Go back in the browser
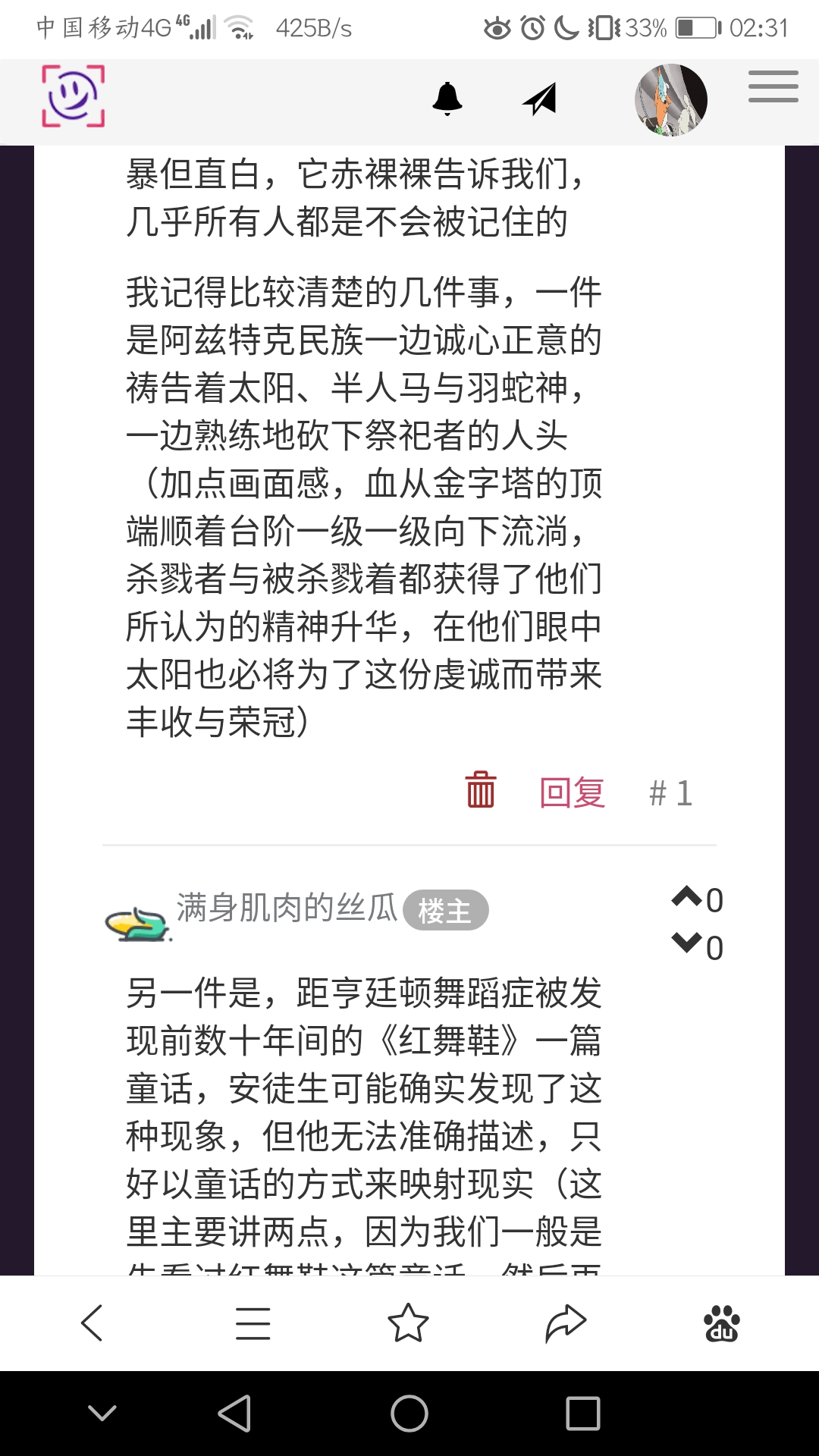819x1456 pixels. (x=93, y=1323)
